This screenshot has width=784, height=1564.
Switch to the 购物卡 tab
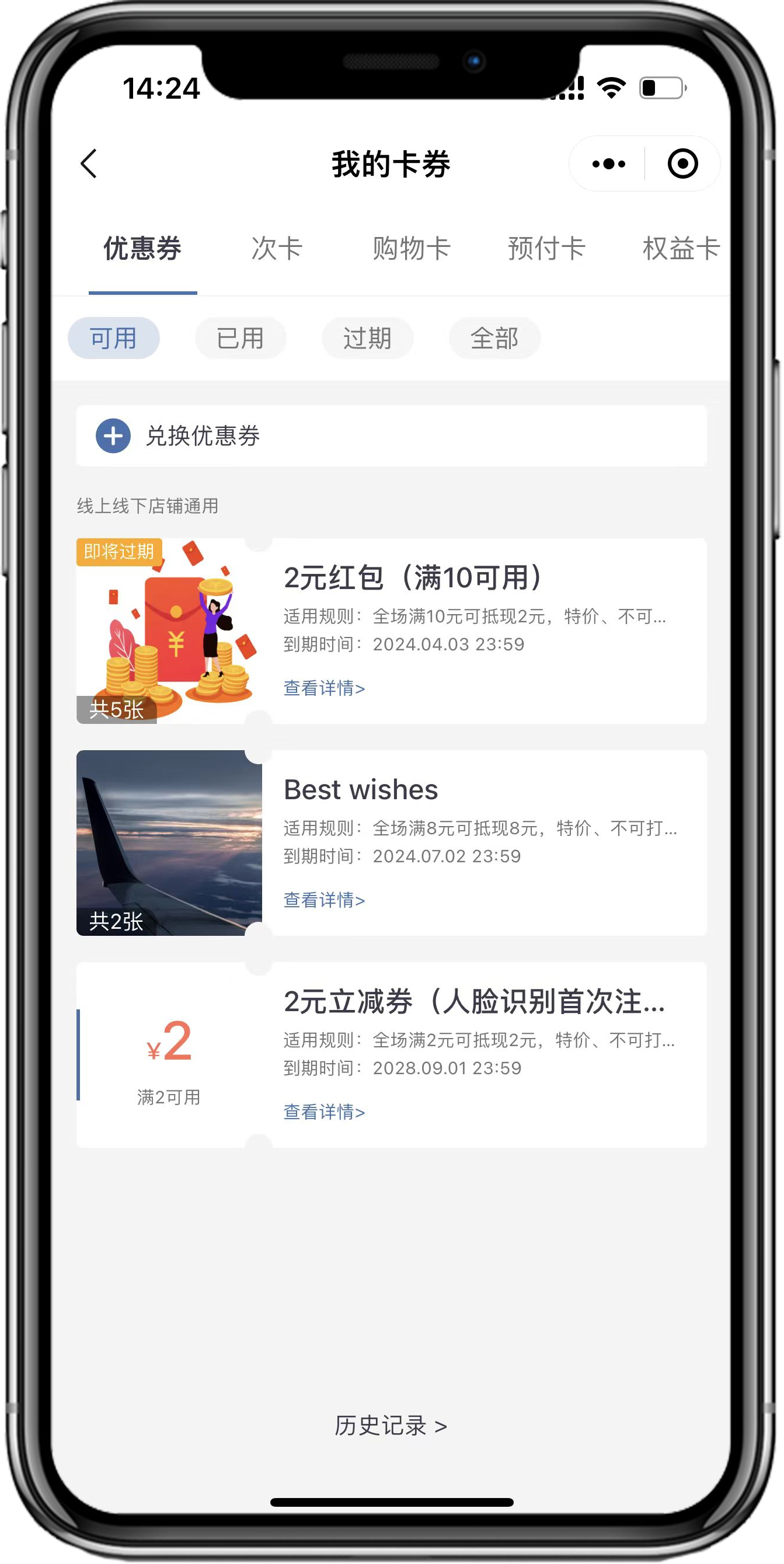pyautogui.click(x=411, y=249)
